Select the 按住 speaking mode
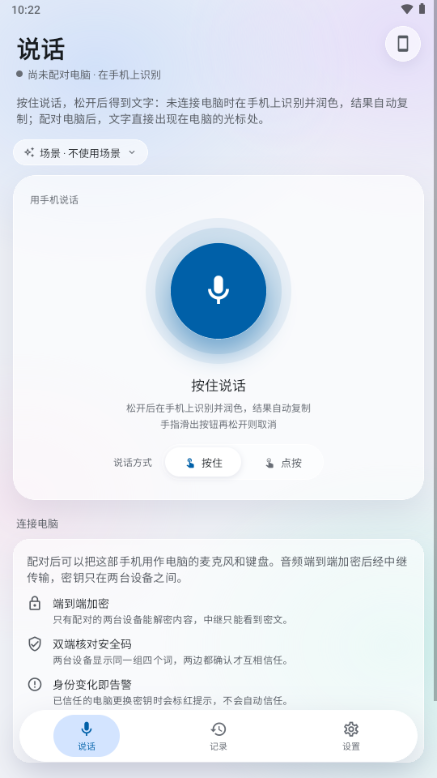 (x=203, y=462)
